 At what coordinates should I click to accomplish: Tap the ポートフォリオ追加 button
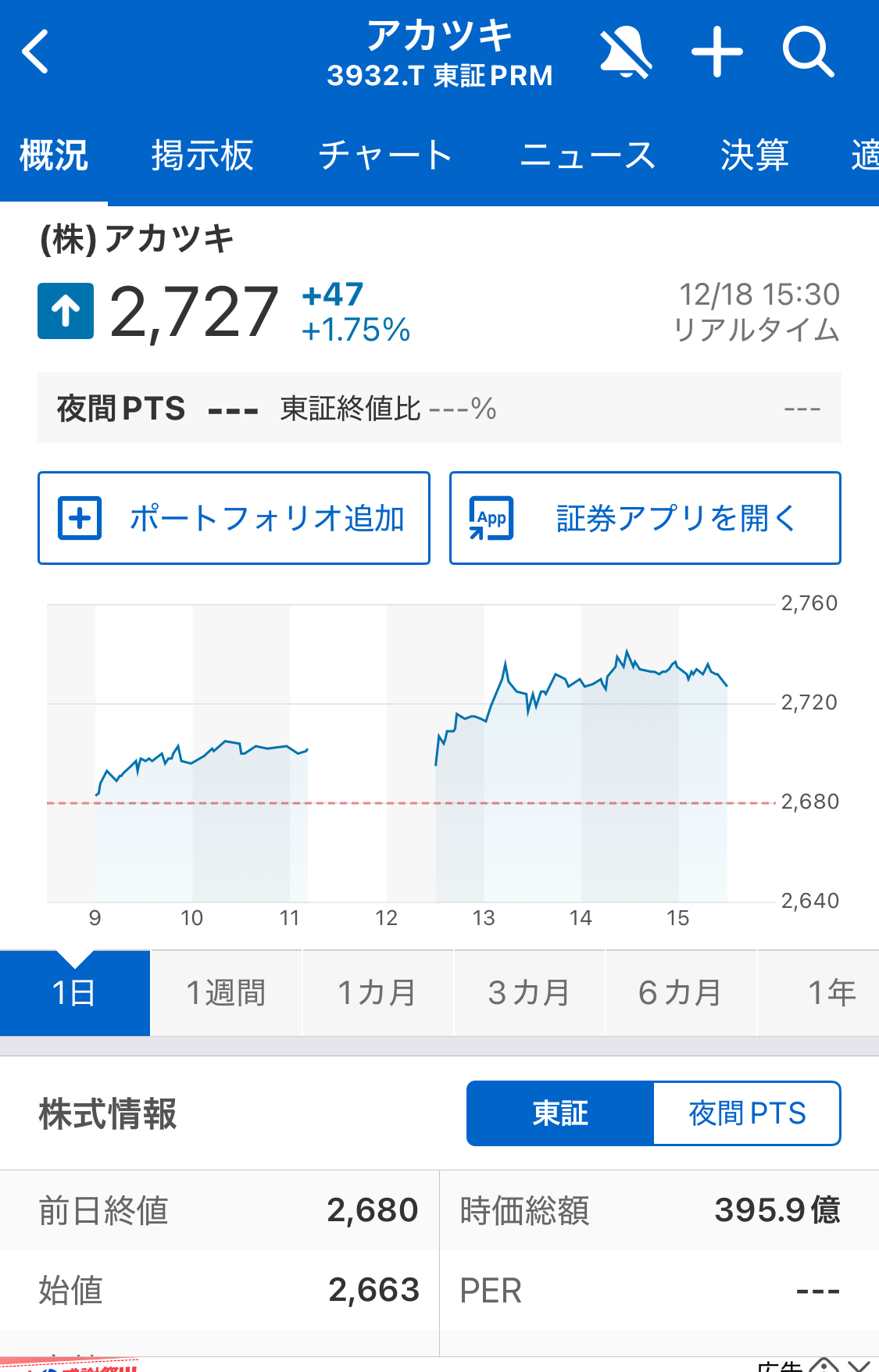(x=234, y=518)
